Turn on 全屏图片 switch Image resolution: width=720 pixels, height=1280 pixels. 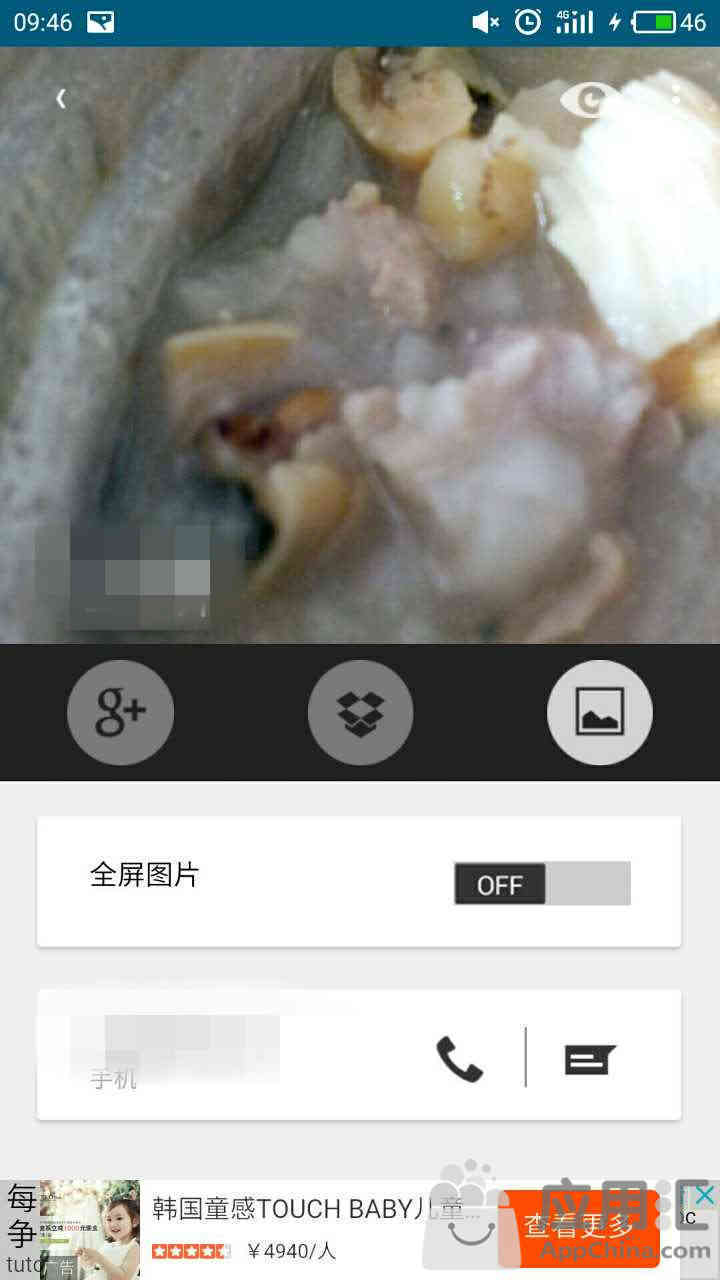click(542, 884)
